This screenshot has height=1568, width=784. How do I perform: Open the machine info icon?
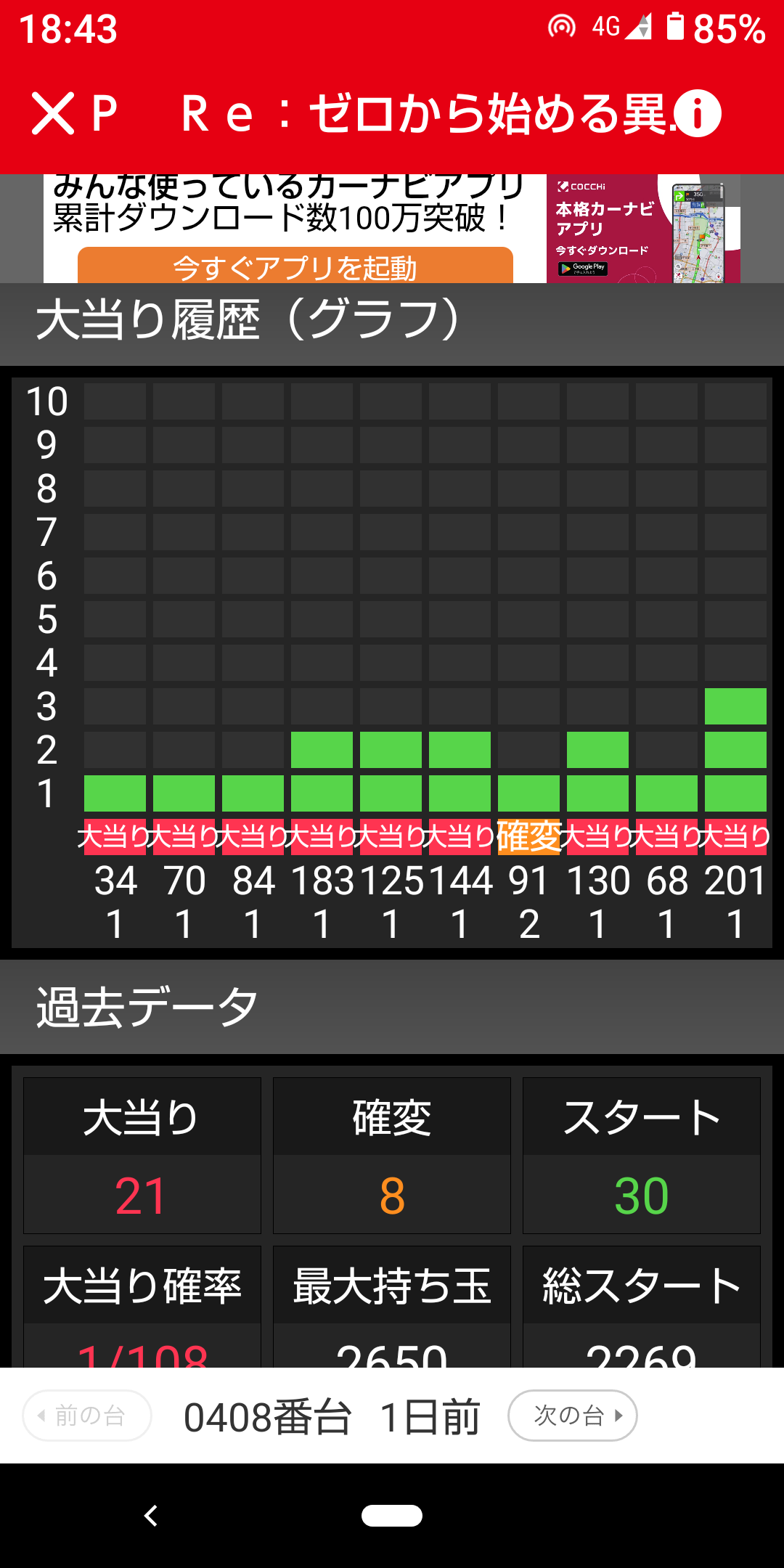(x=697, y=114)
